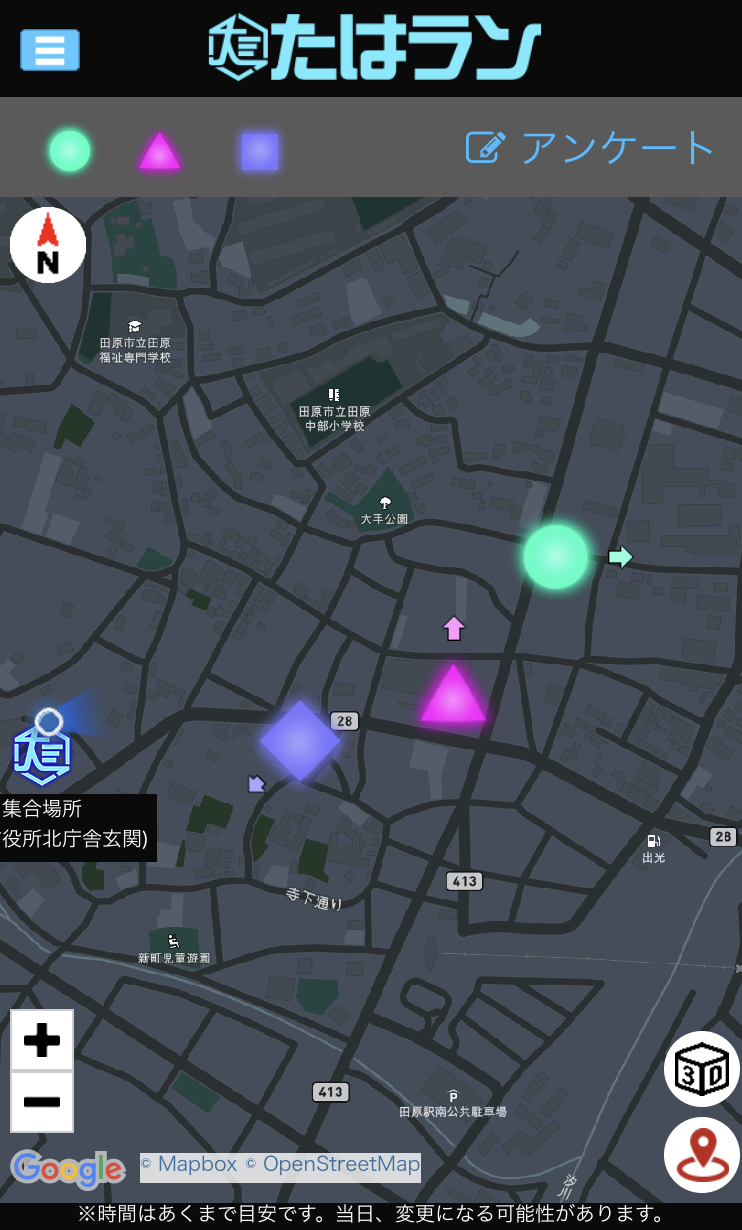742x1230 pixels.
Task: Select the blue square filter in toolbar
Action: 260,152
